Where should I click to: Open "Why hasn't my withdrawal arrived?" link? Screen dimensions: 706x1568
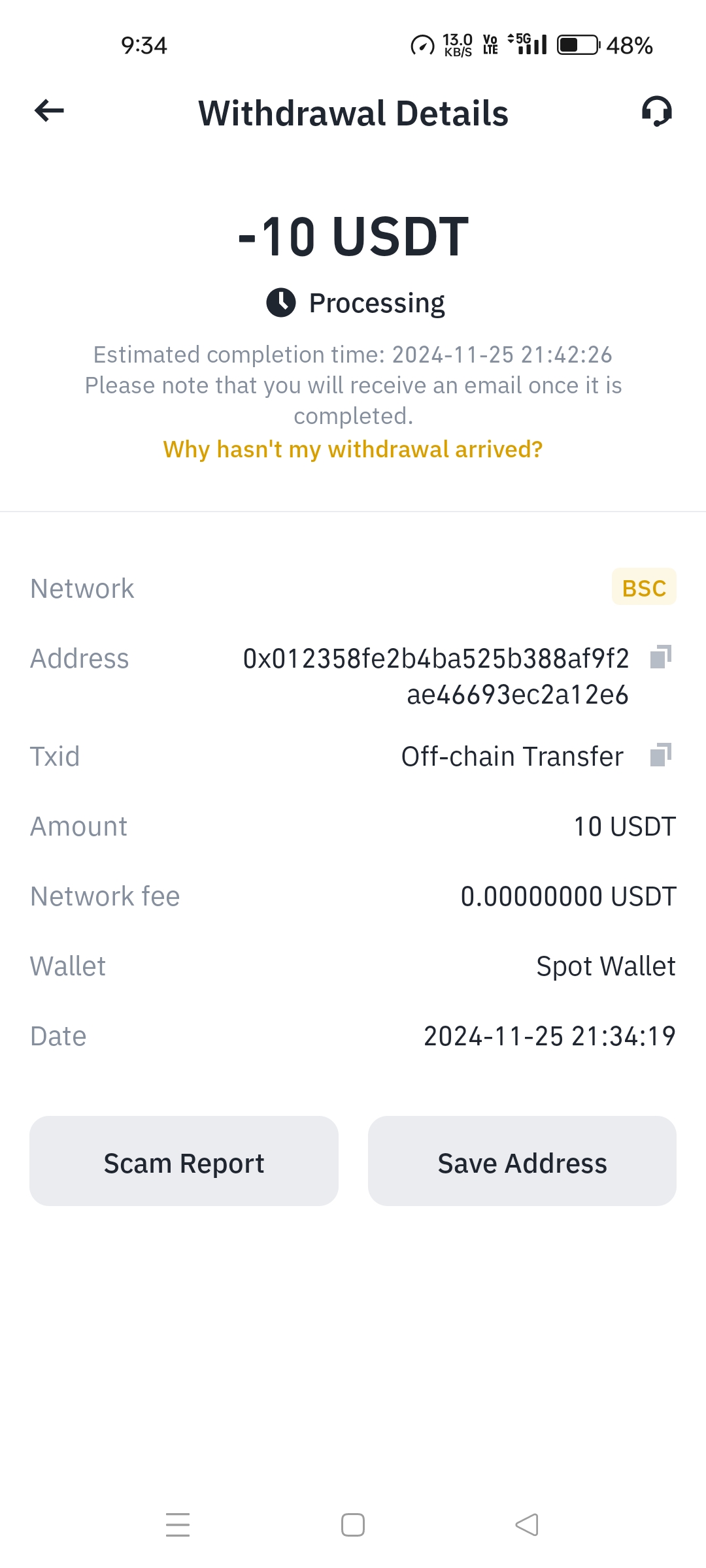pyautogui.click(x=353, y=449)
